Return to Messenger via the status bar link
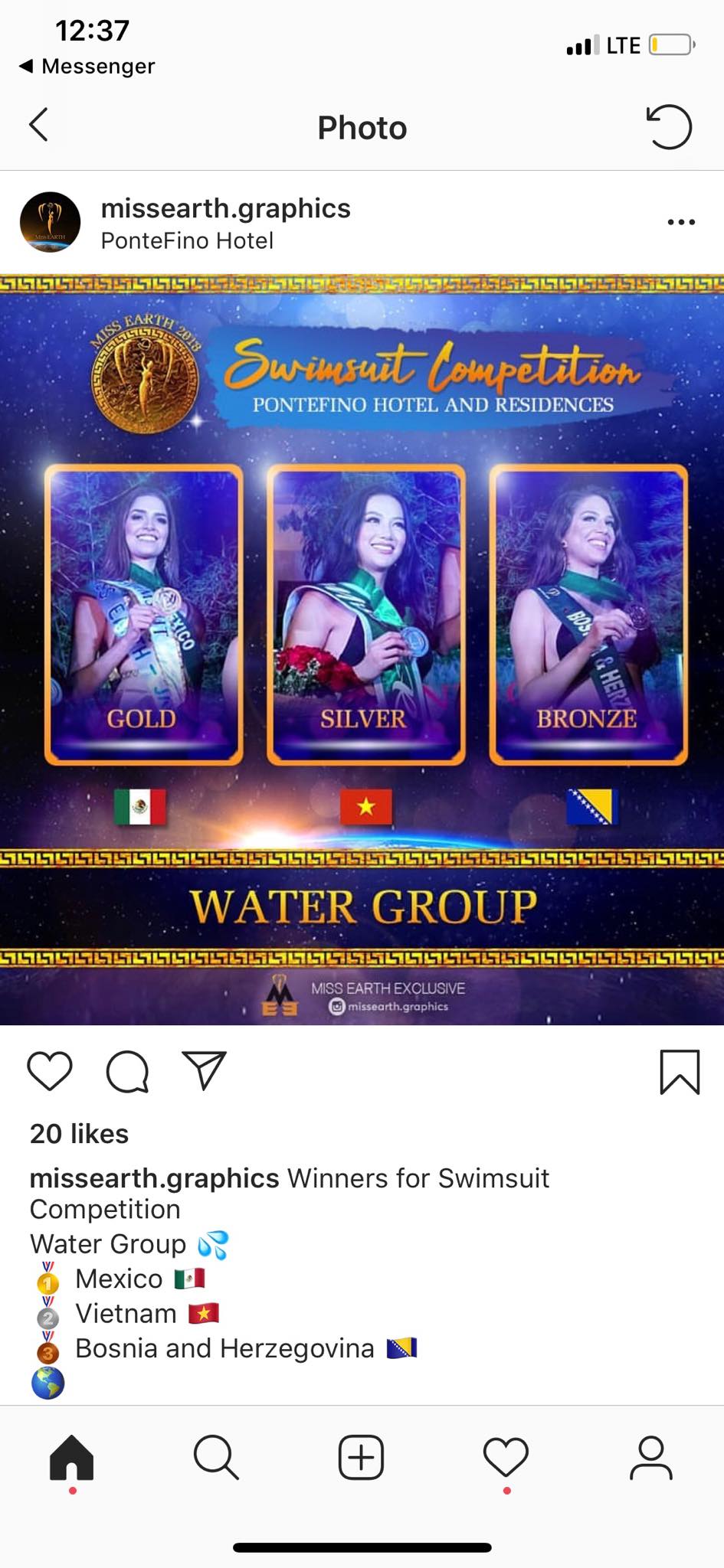724x1568 pixels. [x=87, y=67]
